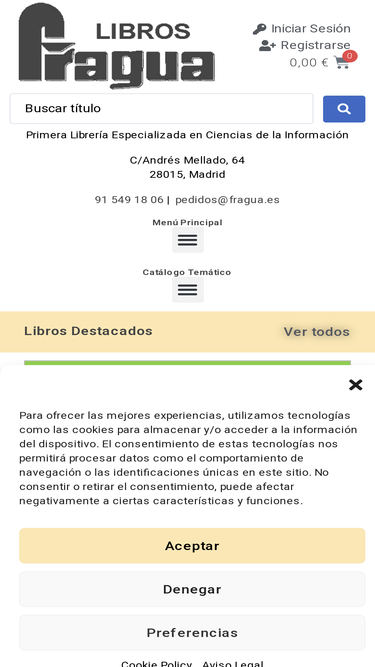375x667 pixels.
Task: Focus the Buscar título search field
Action: 162,108
